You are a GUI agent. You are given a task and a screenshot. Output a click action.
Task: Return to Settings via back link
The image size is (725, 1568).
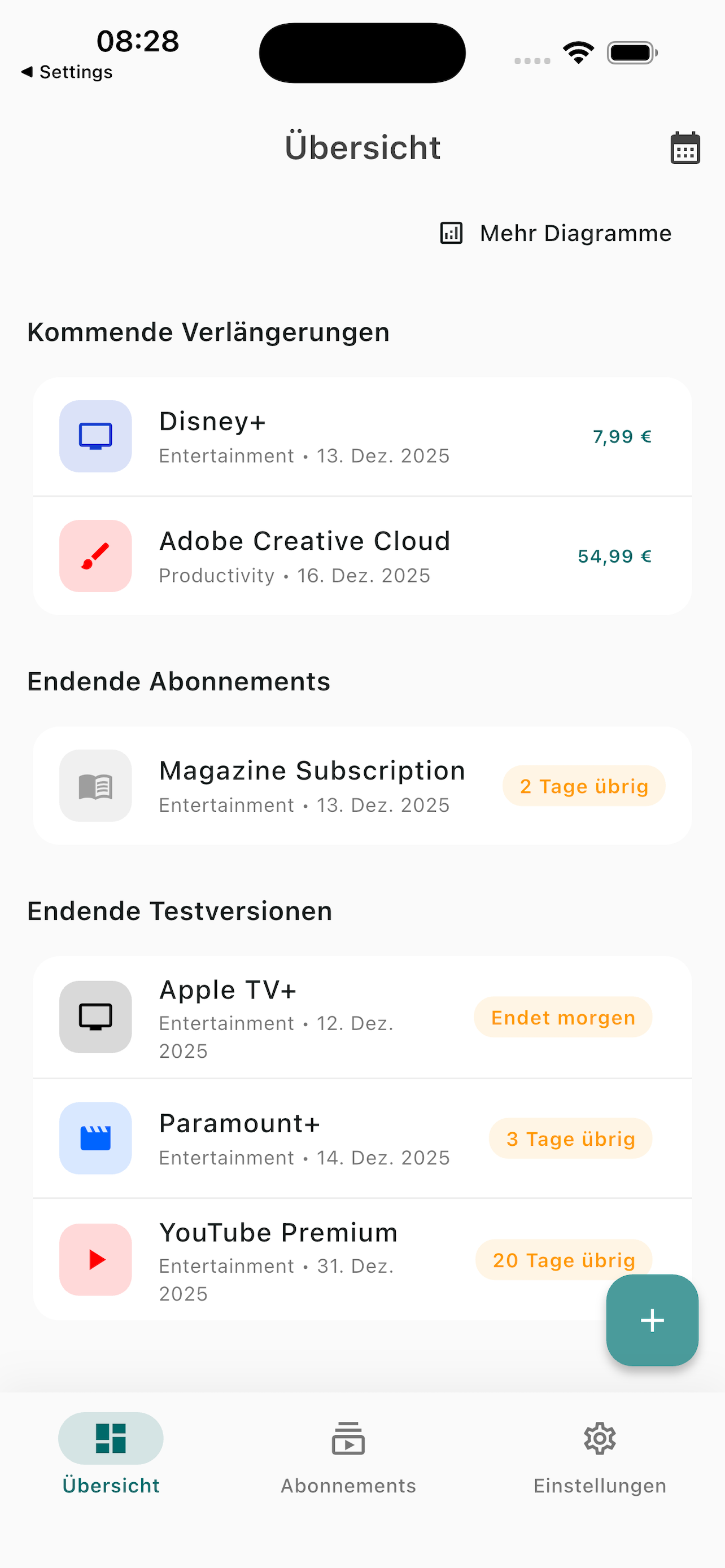click(x=67, y=72)
